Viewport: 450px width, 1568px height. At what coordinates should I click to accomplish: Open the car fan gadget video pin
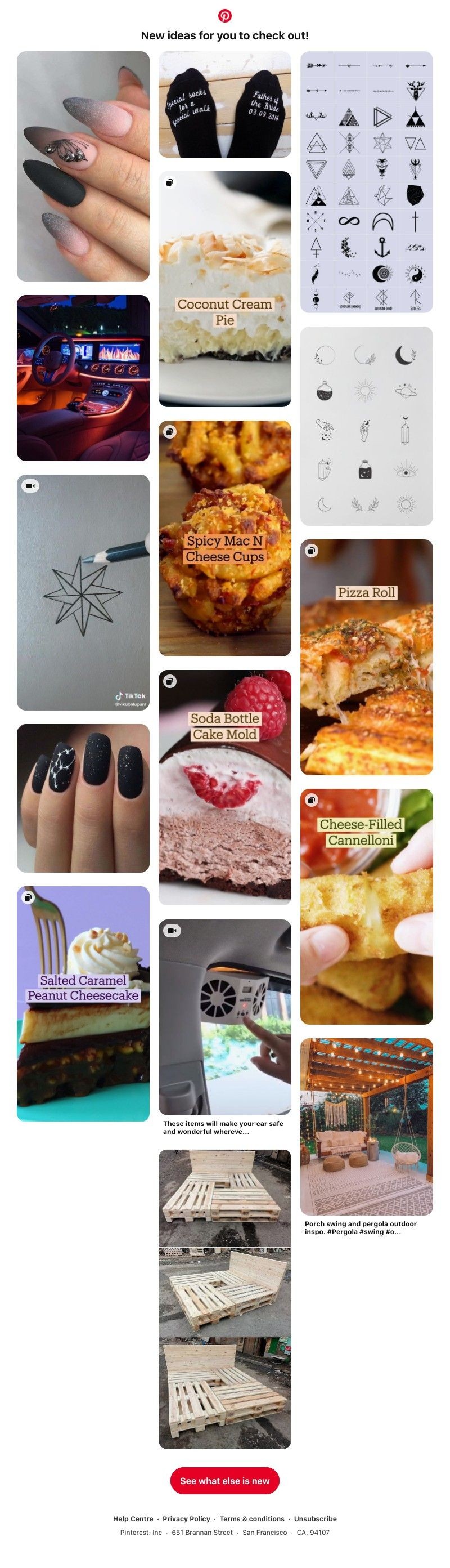pos(224,1016)
